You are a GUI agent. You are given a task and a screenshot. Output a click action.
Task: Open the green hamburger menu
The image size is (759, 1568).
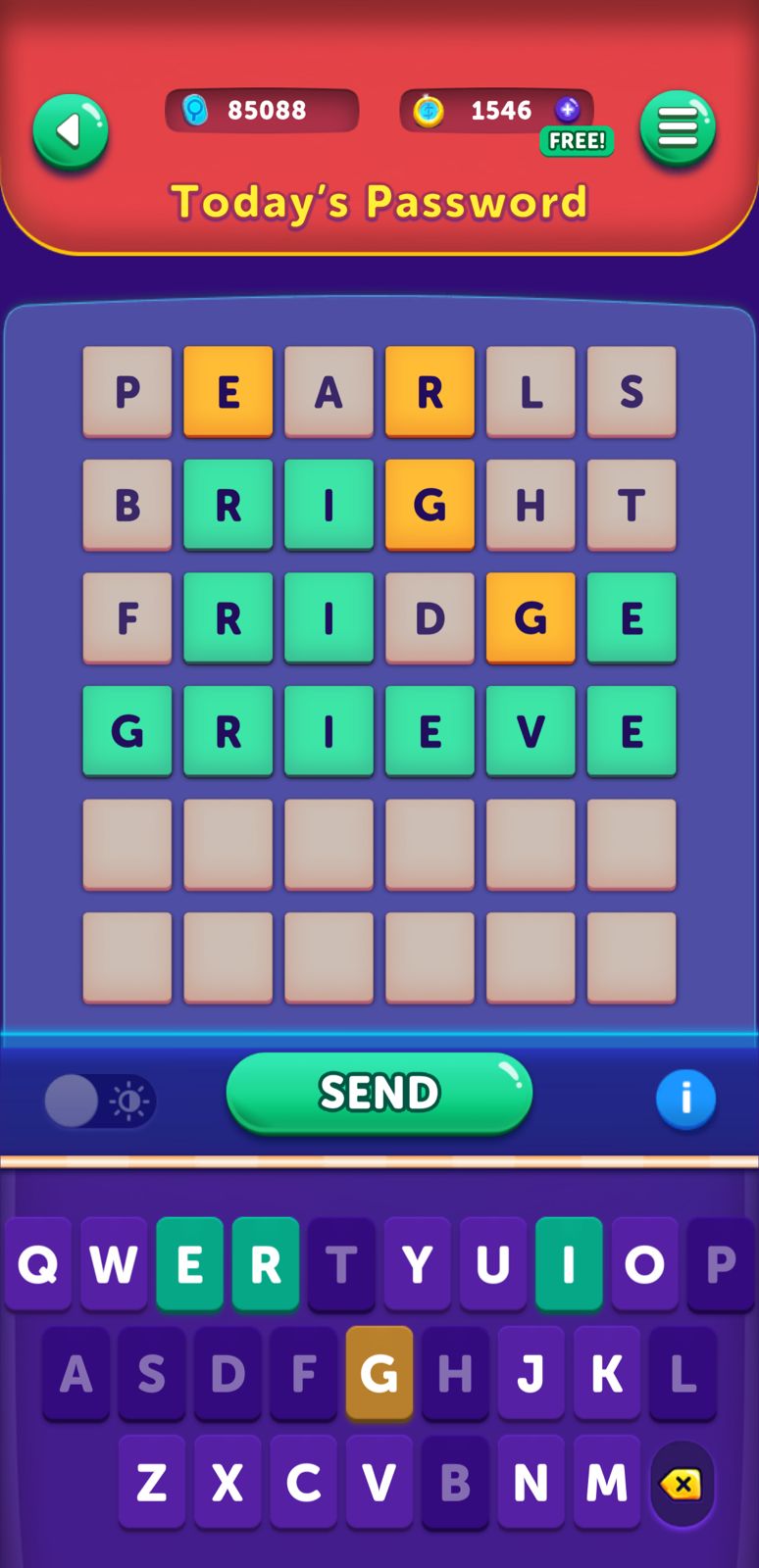pos(678,128)
